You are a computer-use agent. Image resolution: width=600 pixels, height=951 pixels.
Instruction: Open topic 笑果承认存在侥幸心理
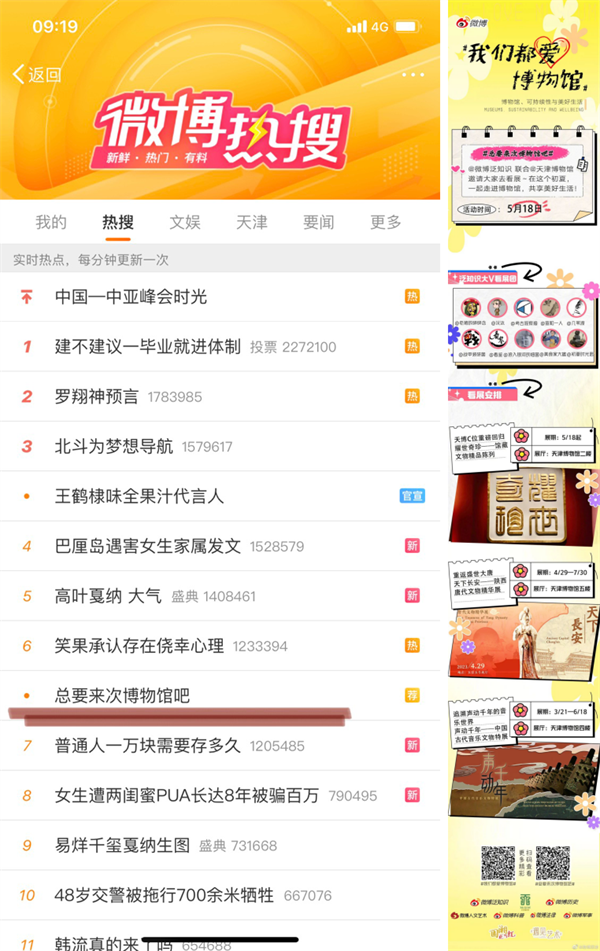click(139, 646)
